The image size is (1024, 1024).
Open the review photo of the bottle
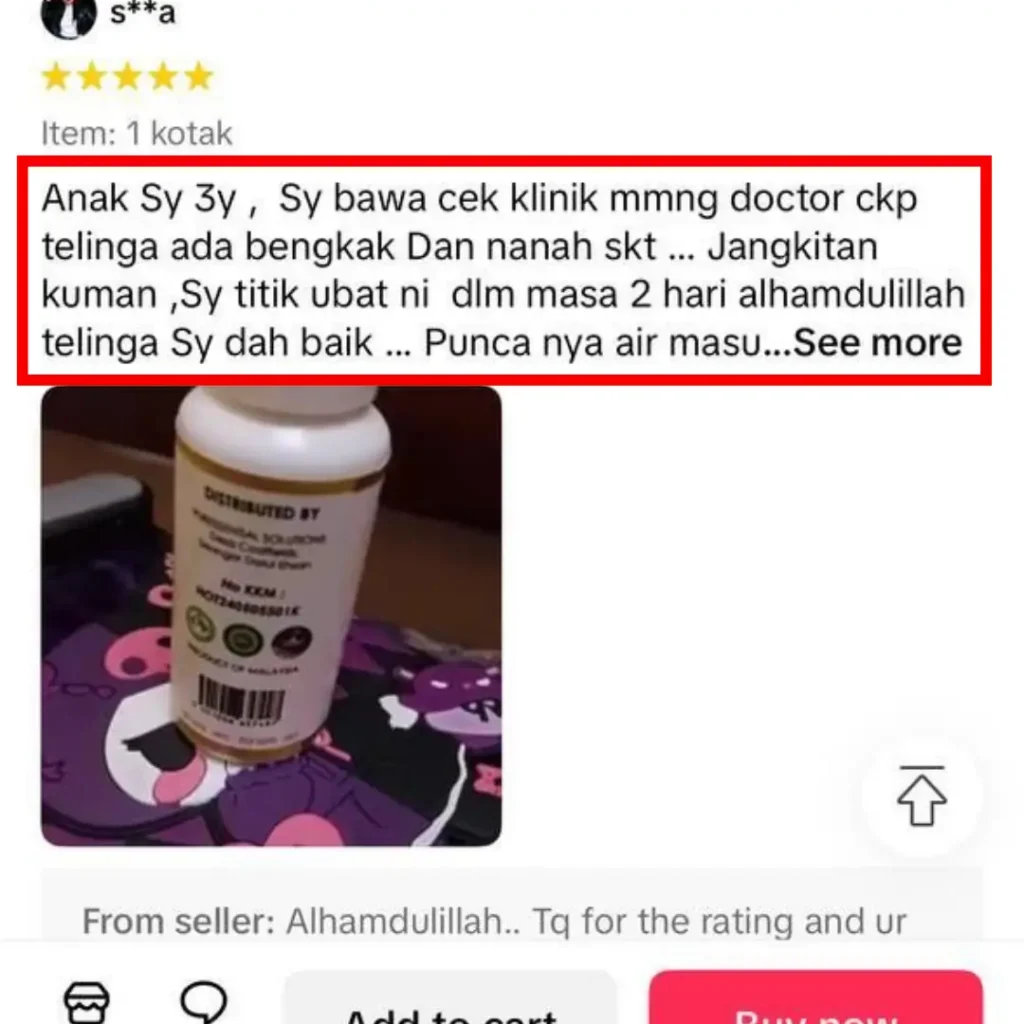point(271,616)
